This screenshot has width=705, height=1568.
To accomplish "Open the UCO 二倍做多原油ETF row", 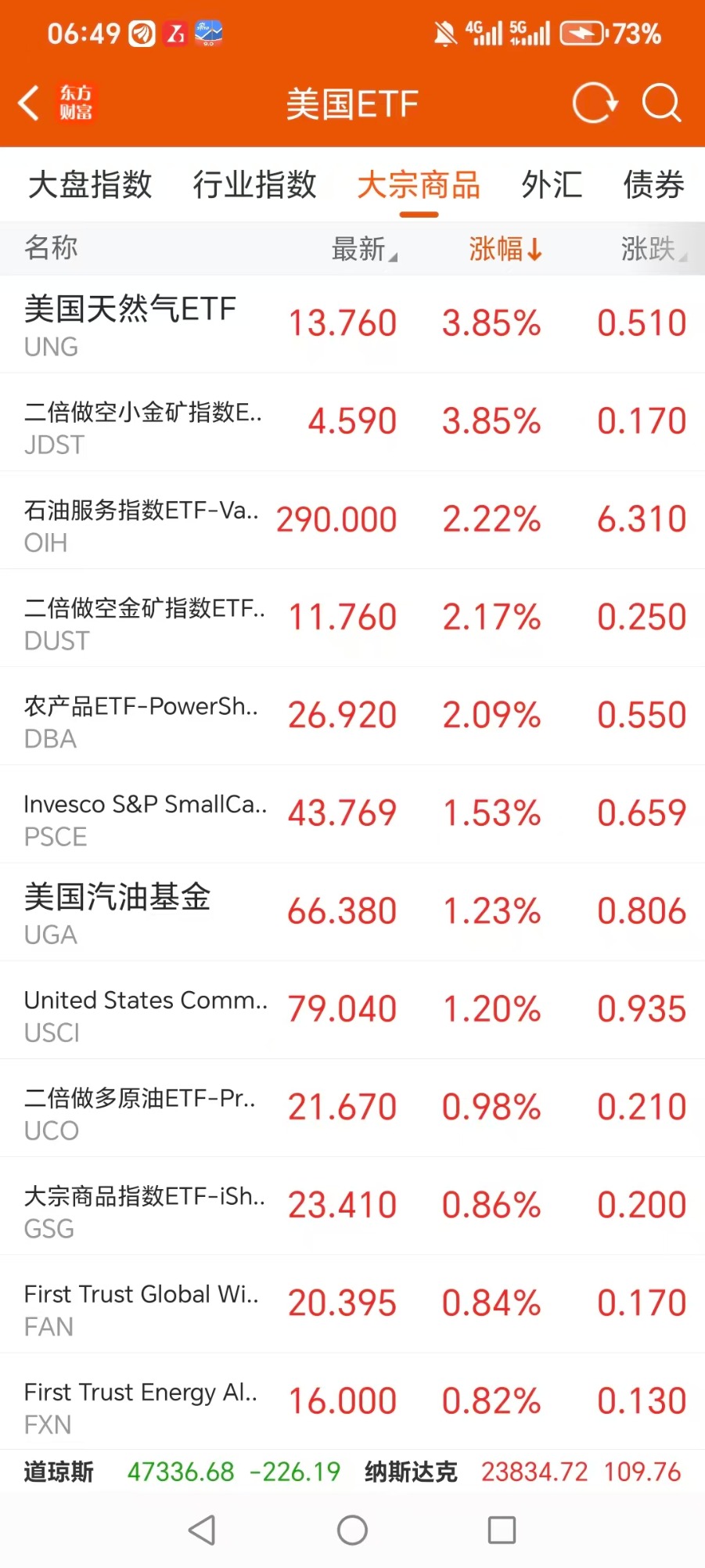I will pyautogui.click(x=352, y=1108).
